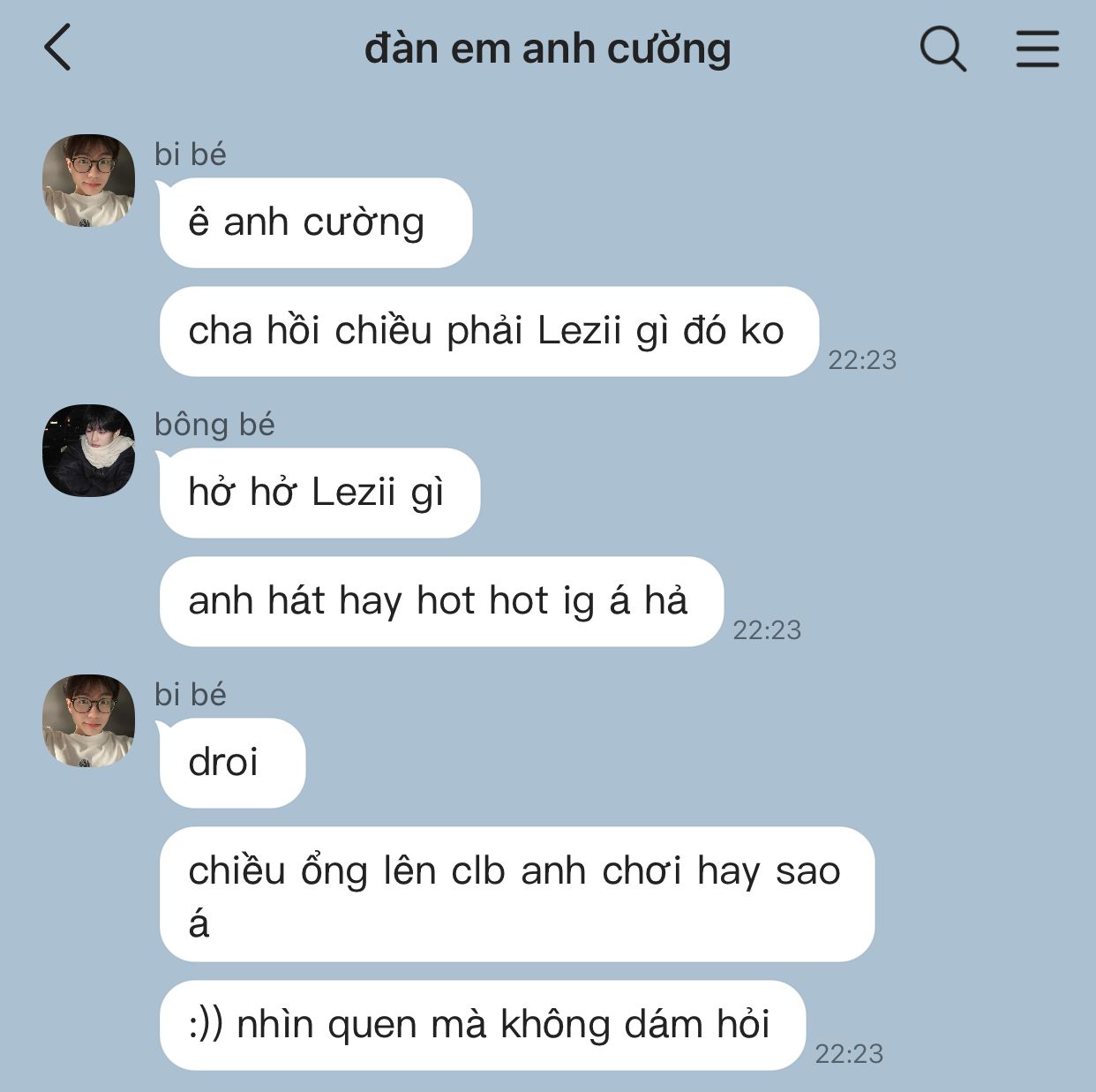The image size is (1096, 1092).
Task: Open bông bé's profile picture
Action: coord(89,450)
